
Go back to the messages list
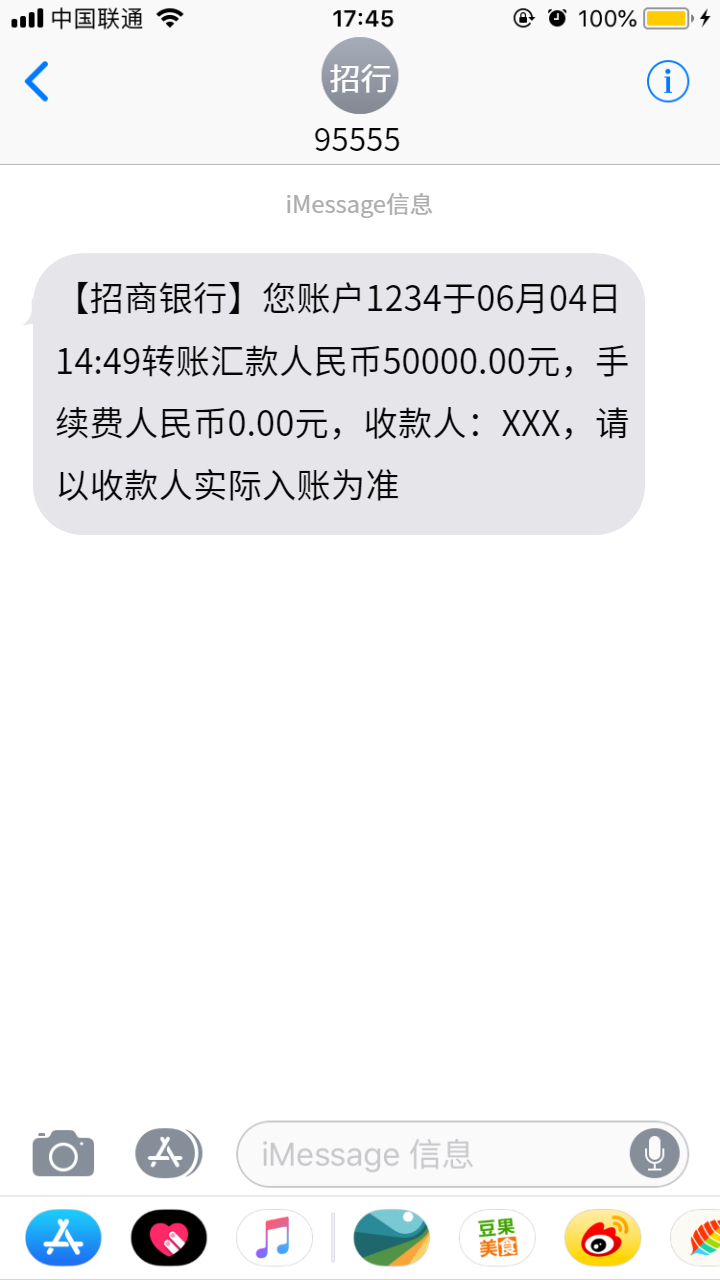tap(37, 82)
